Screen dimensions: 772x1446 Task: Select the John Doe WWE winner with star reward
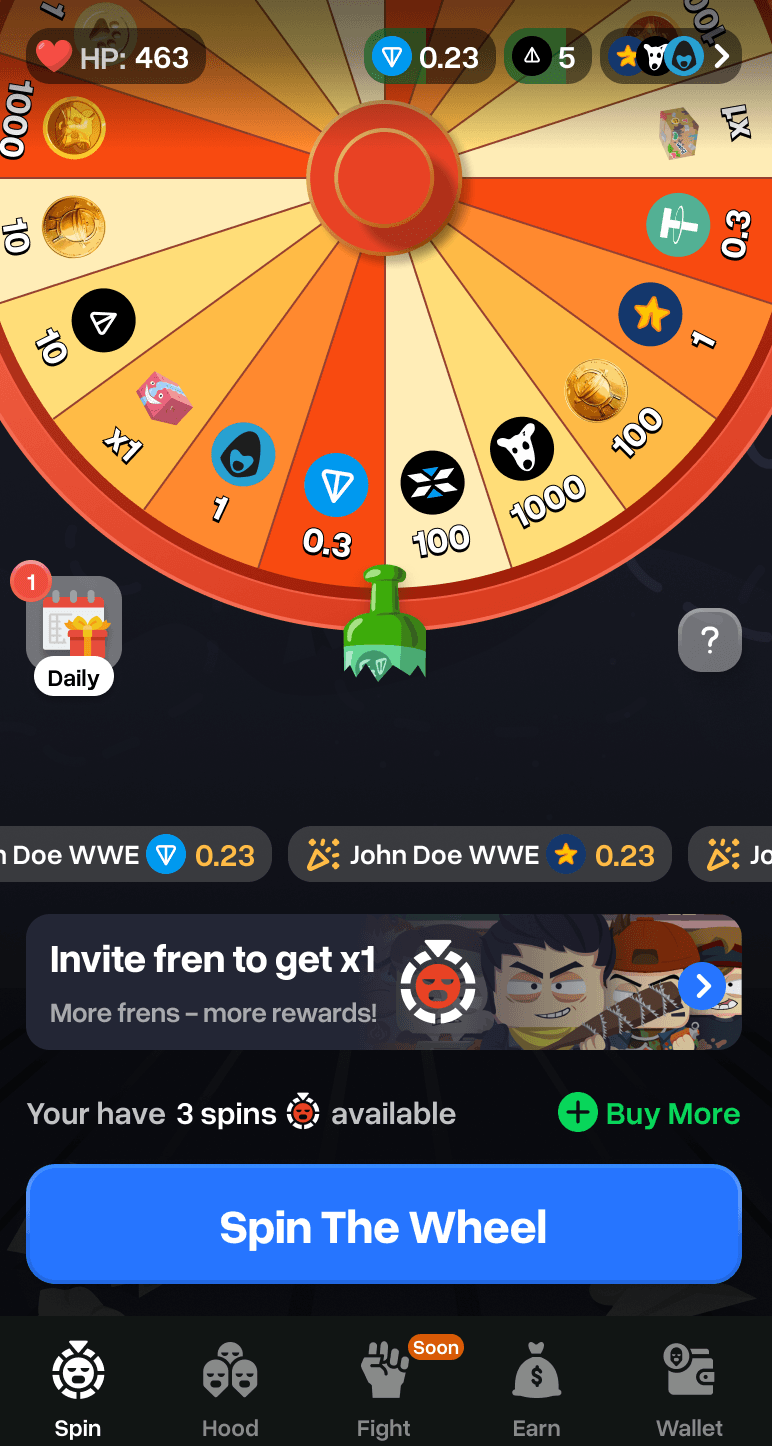[479, 854]
